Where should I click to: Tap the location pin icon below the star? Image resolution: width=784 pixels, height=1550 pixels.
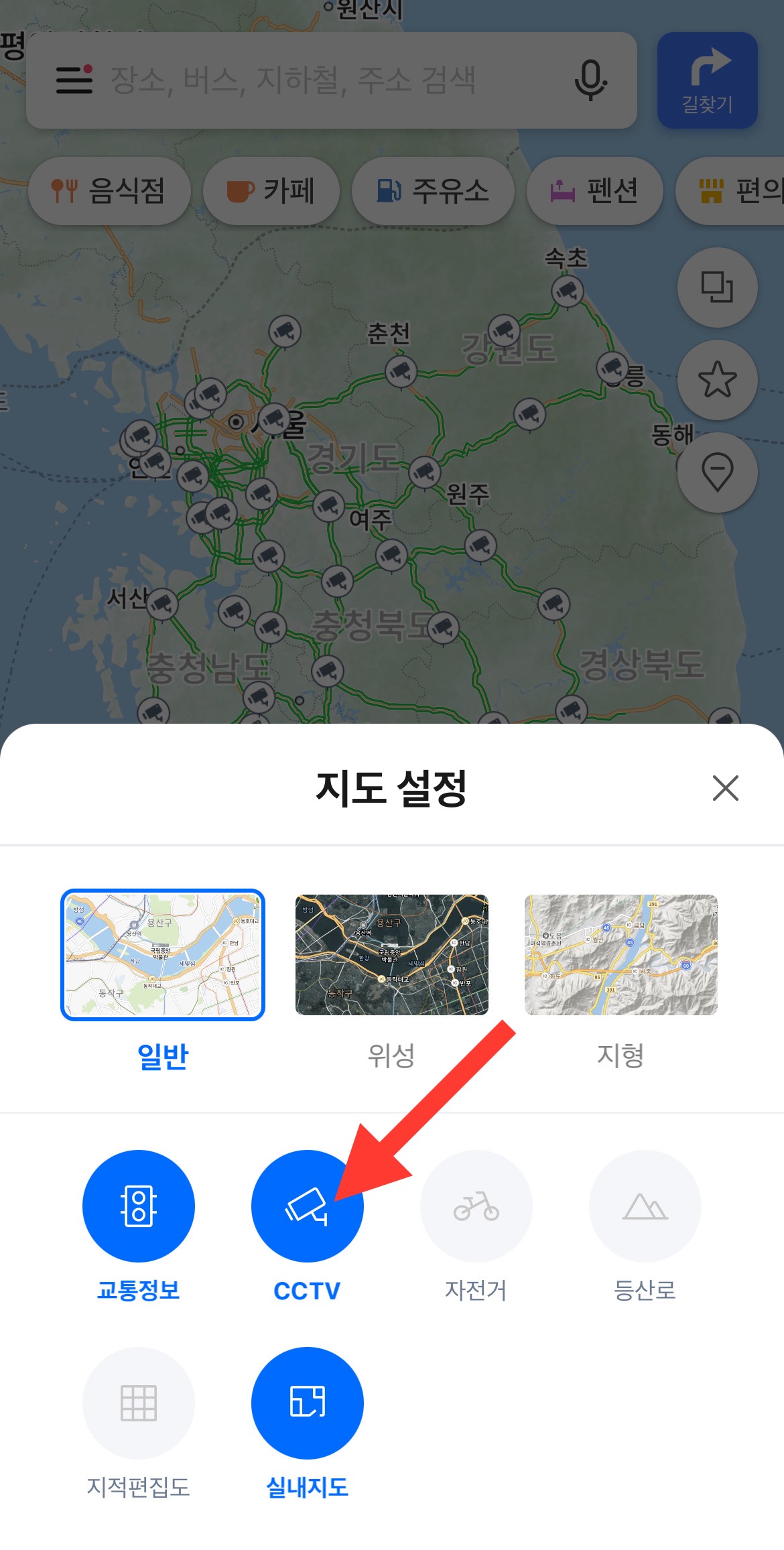(x=716, y=472)
